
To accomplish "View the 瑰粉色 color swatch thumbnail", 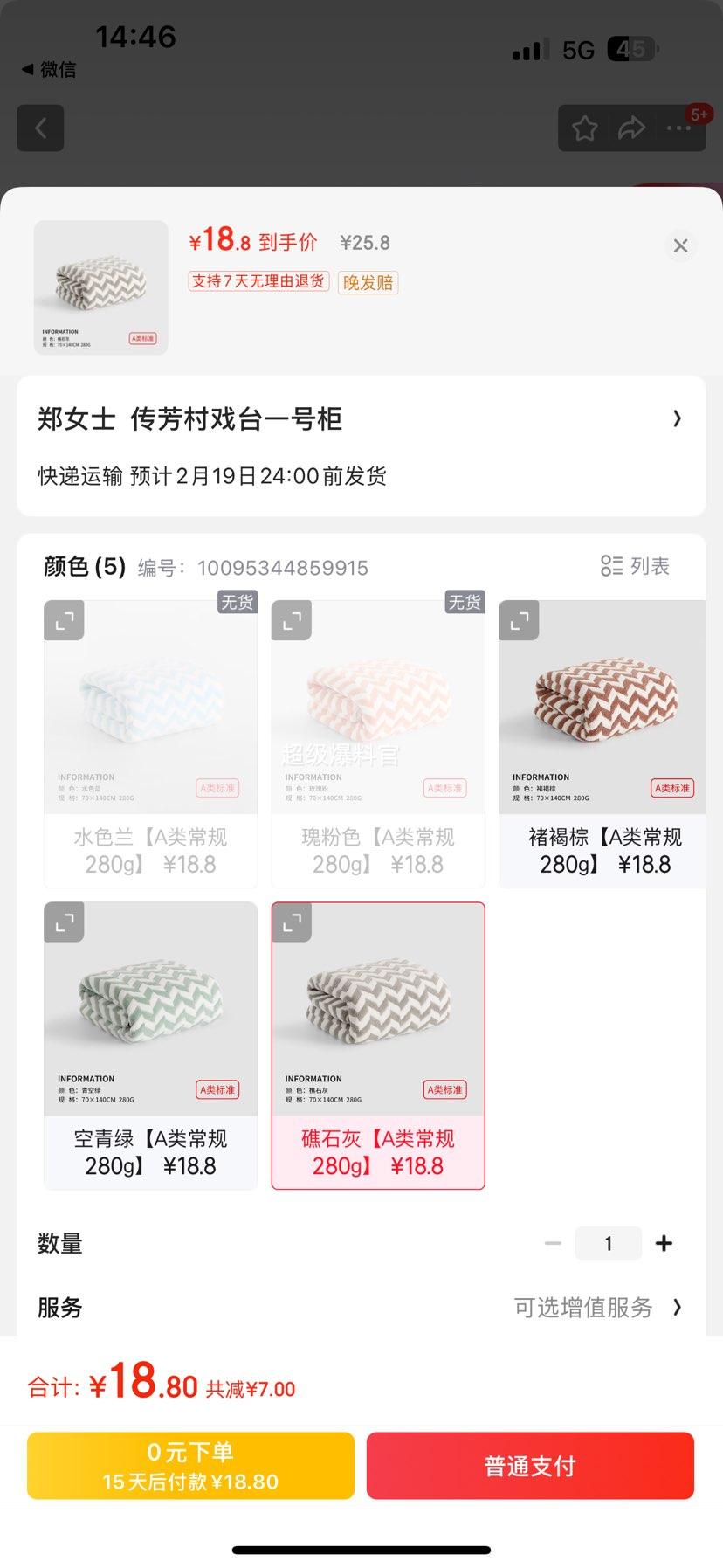I will (377, 706).
